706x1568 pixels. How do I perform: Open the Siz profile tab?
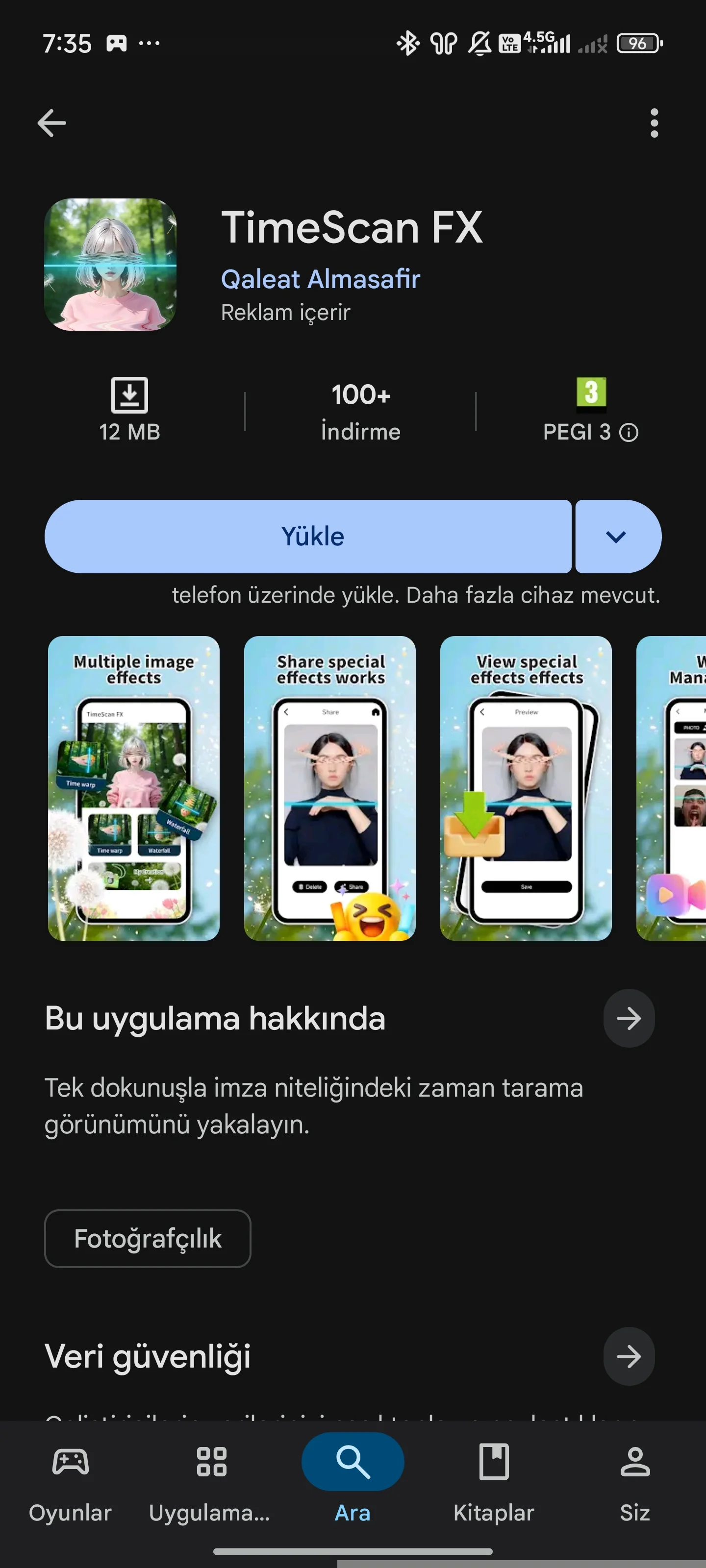[635, 1480]
